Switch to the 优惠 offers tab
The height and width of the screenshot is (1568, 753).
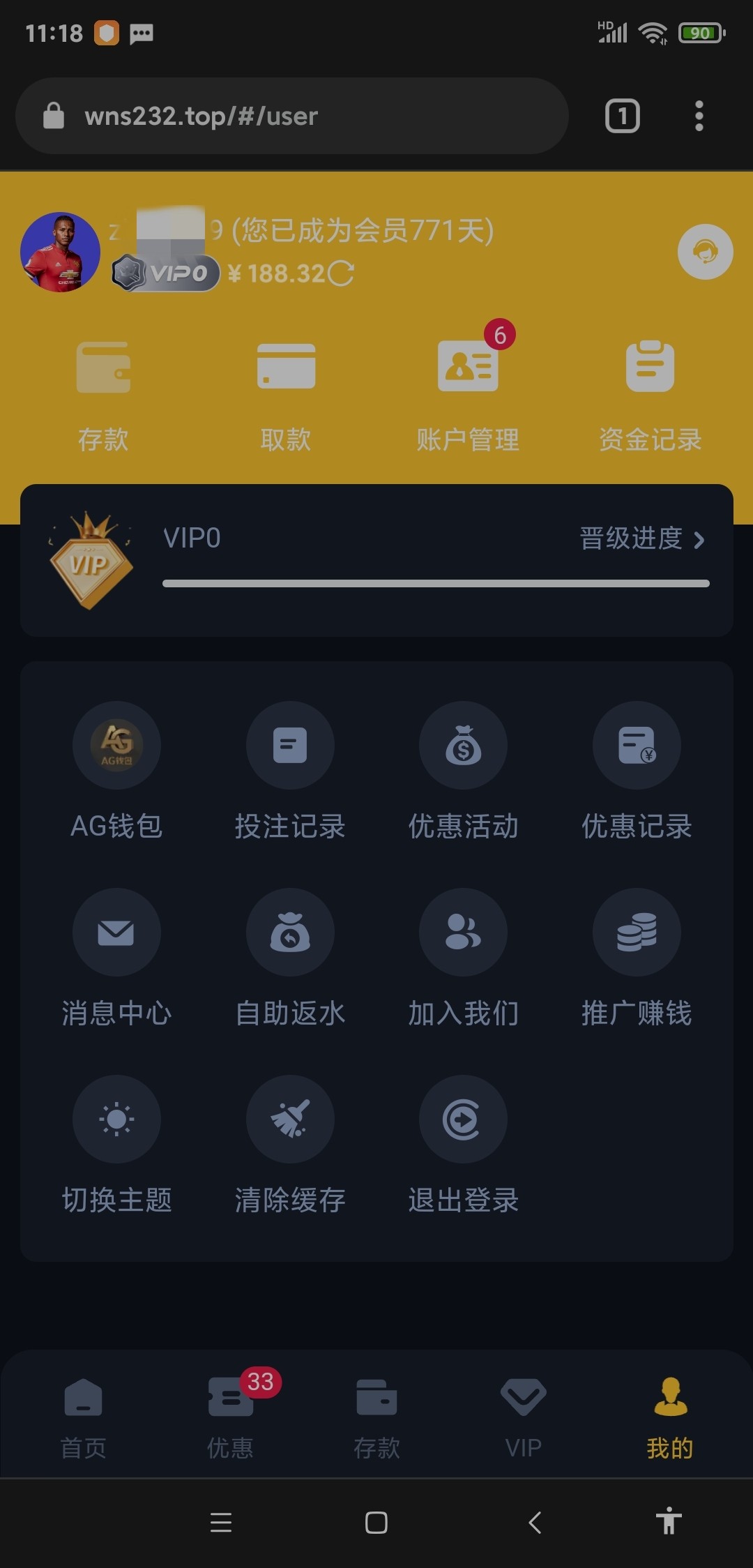[230, 1417]
